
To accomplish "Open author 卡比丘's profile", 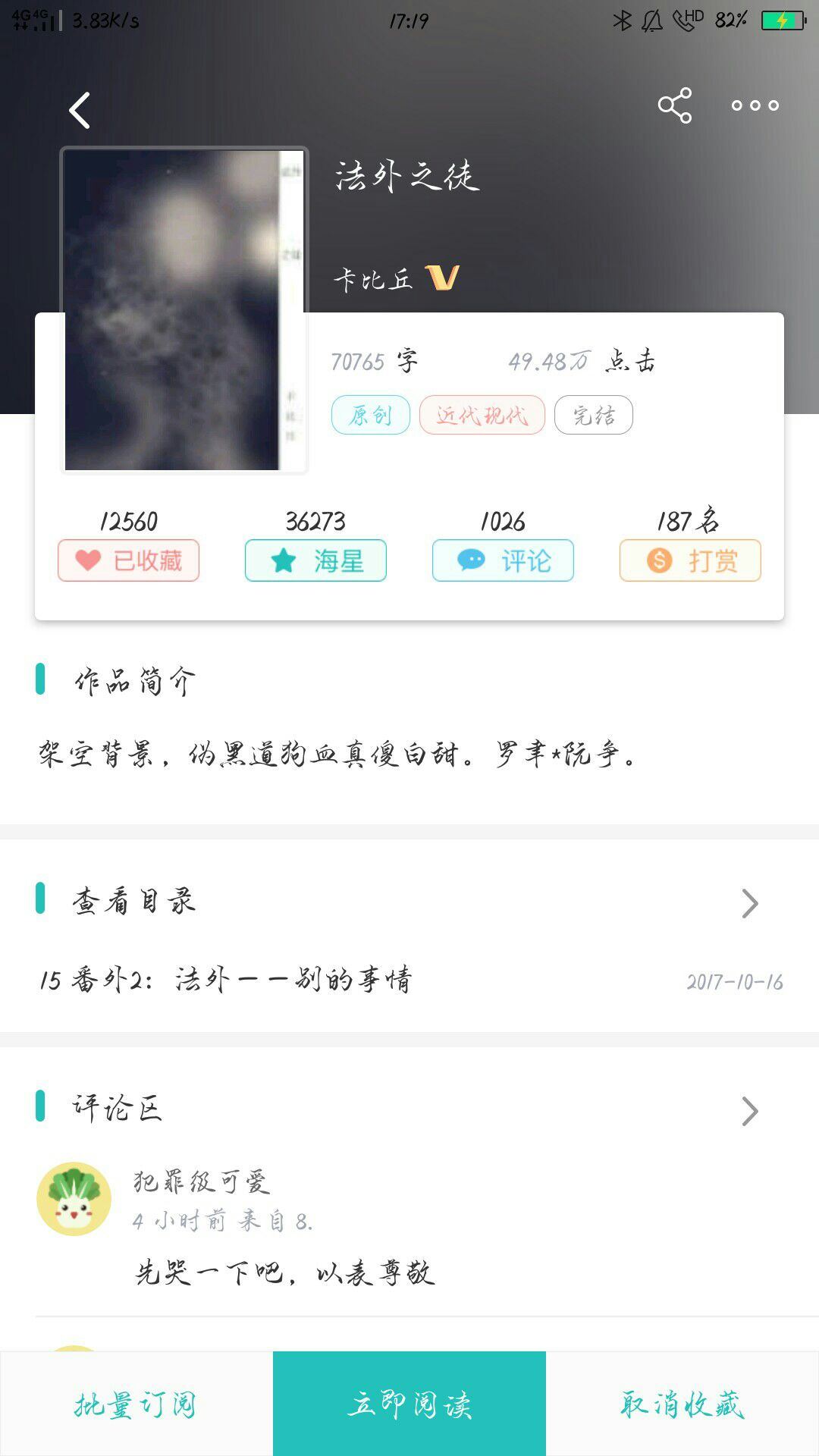I will tap(374, 280).
